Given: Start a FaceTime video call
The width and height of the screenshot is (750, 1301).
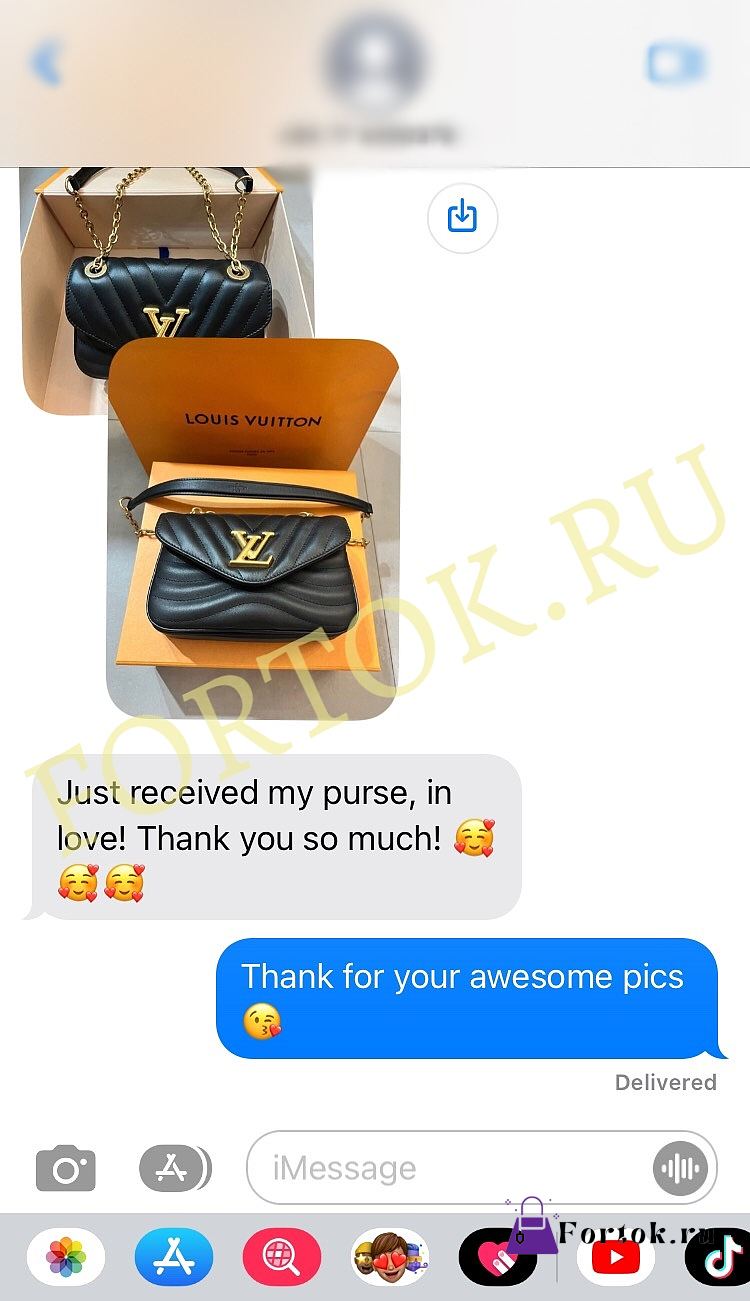Looking at the screenshot, I should pyautogui.click(x=676, y=63).
